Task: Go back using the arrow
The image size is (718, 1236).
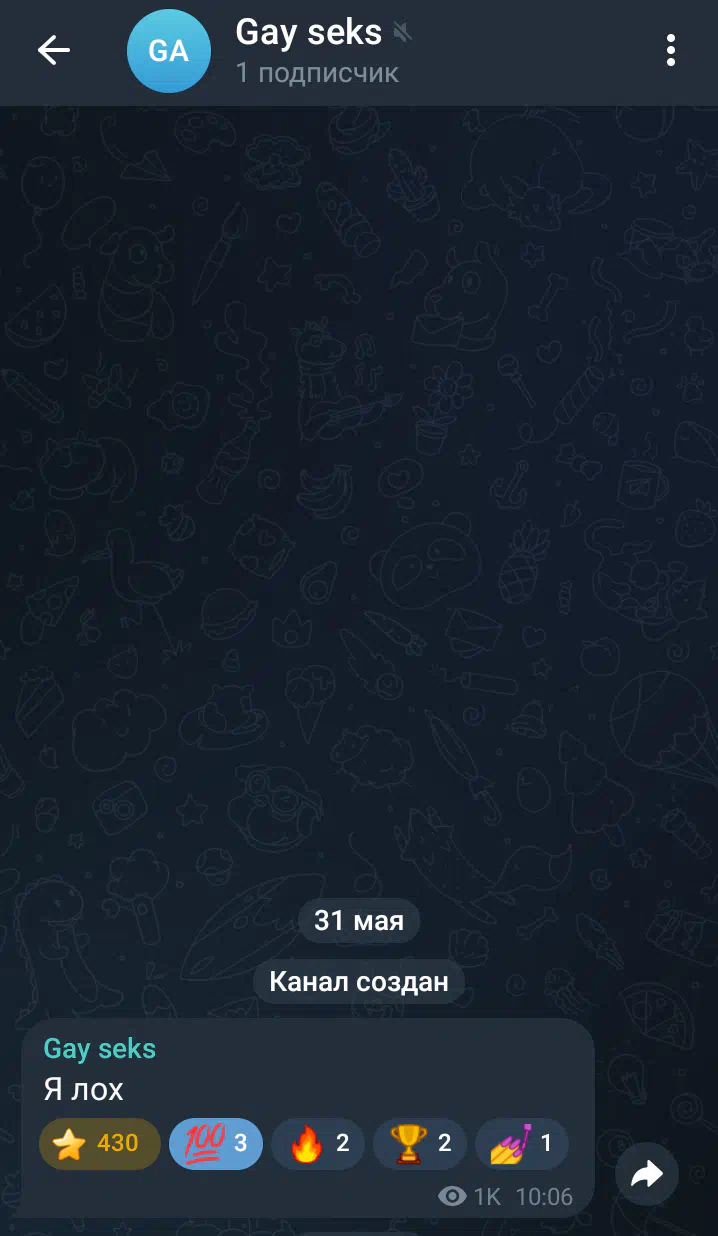Action: [54, 50]
